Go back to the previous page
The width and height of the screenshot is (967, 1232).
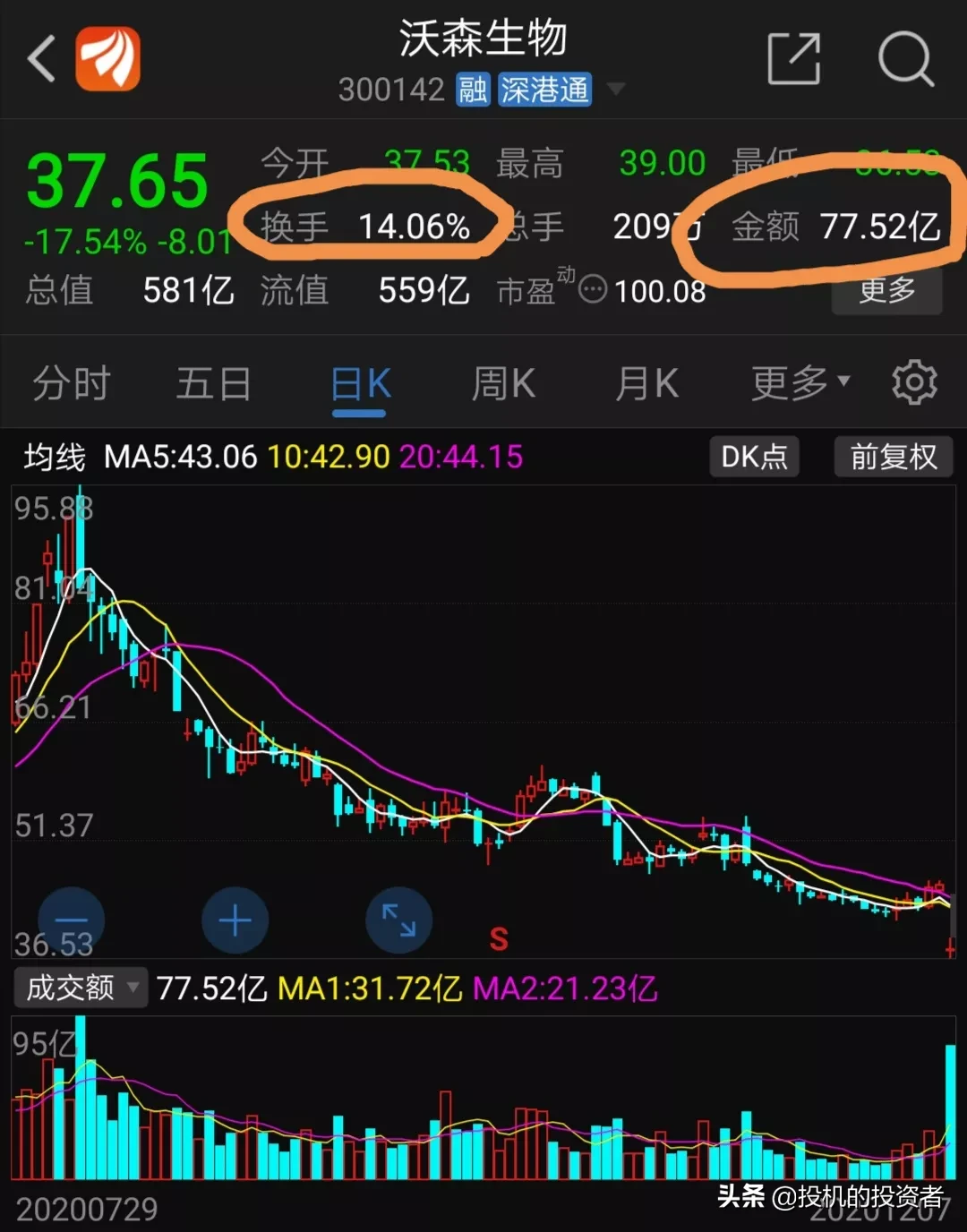coord(42,59)
